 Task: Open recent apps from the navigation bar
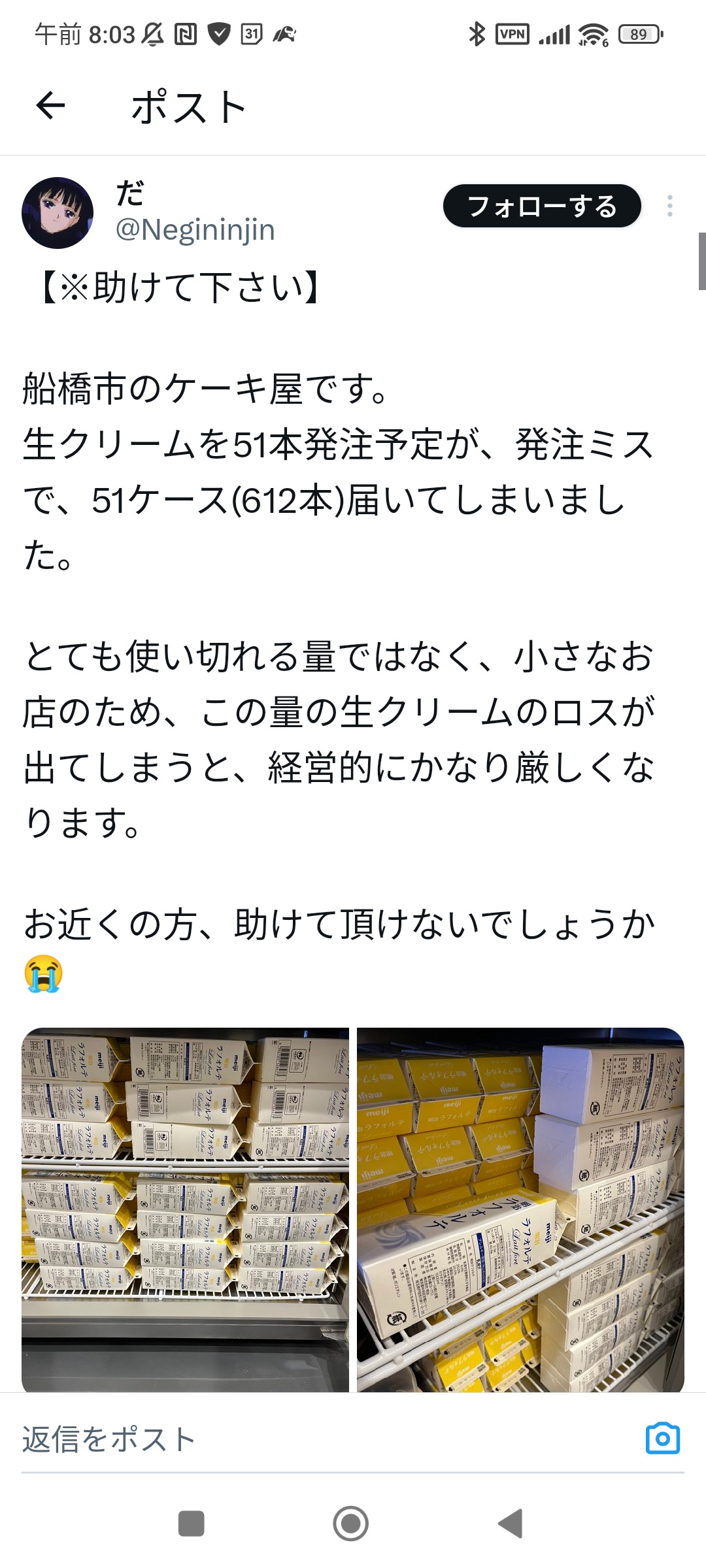pos(191,1524)
